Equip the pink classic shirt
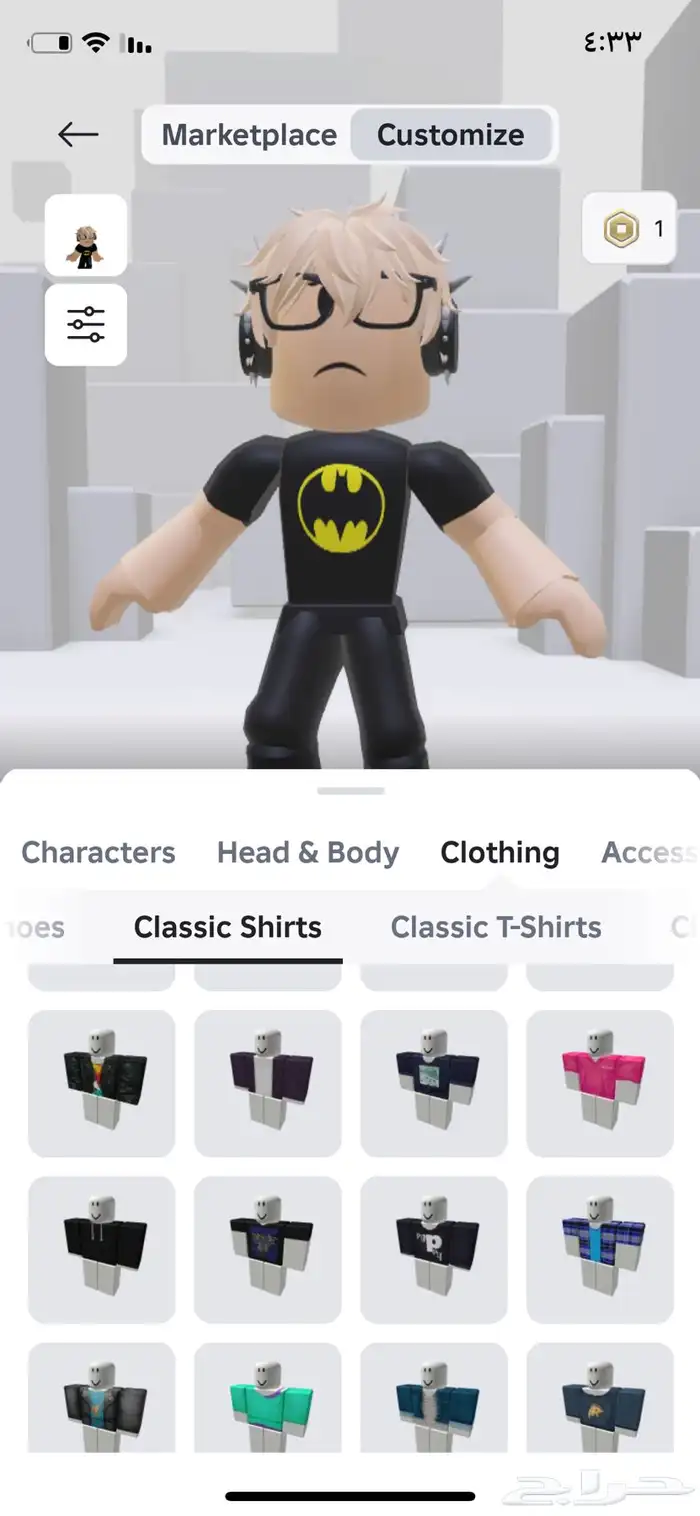The height and width of the screenshot is (1516, 700). click(600, 1083)
